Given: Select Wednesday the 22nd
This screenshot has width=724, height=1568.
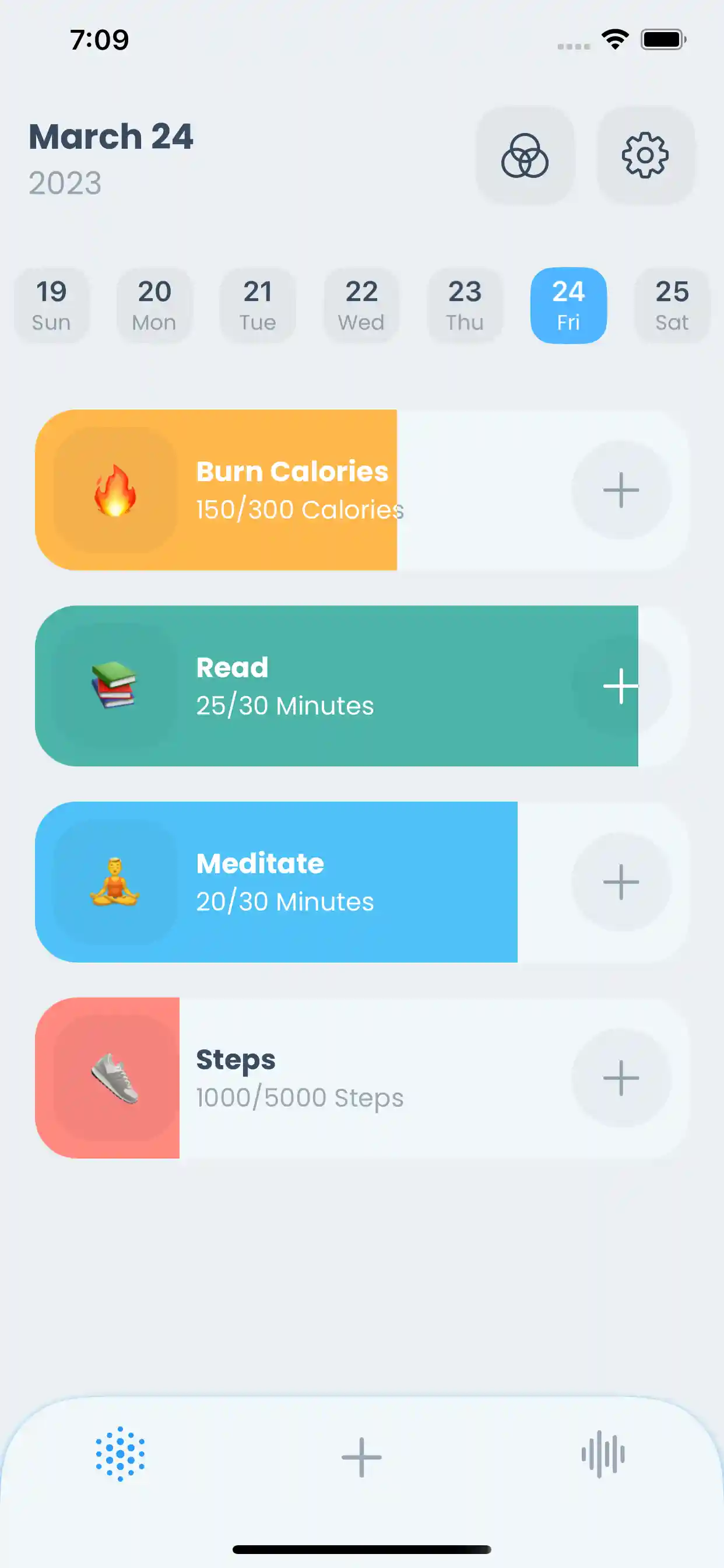Looking at the screenshot, I should coord(361,306).
